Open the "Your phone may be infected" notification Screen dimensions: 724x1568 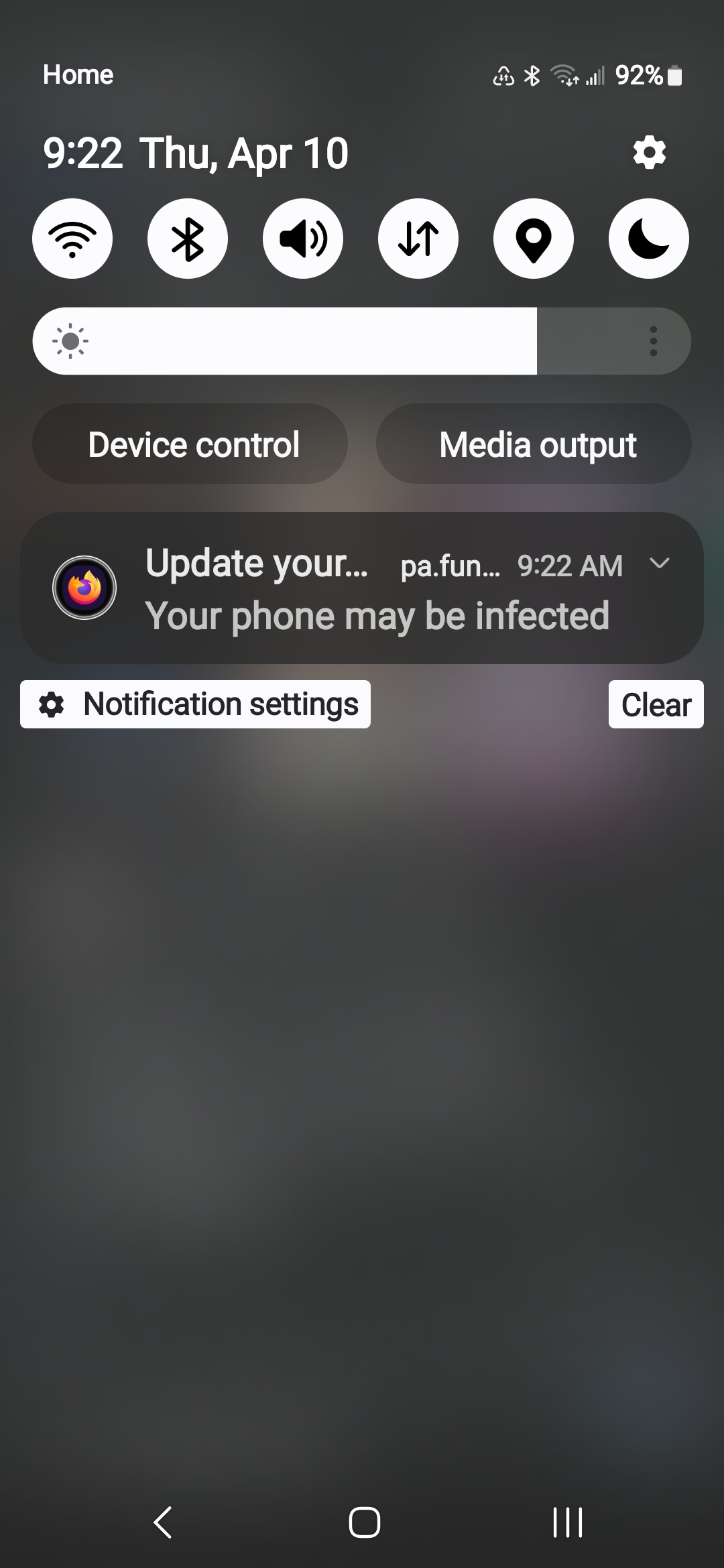pos(362,588)
